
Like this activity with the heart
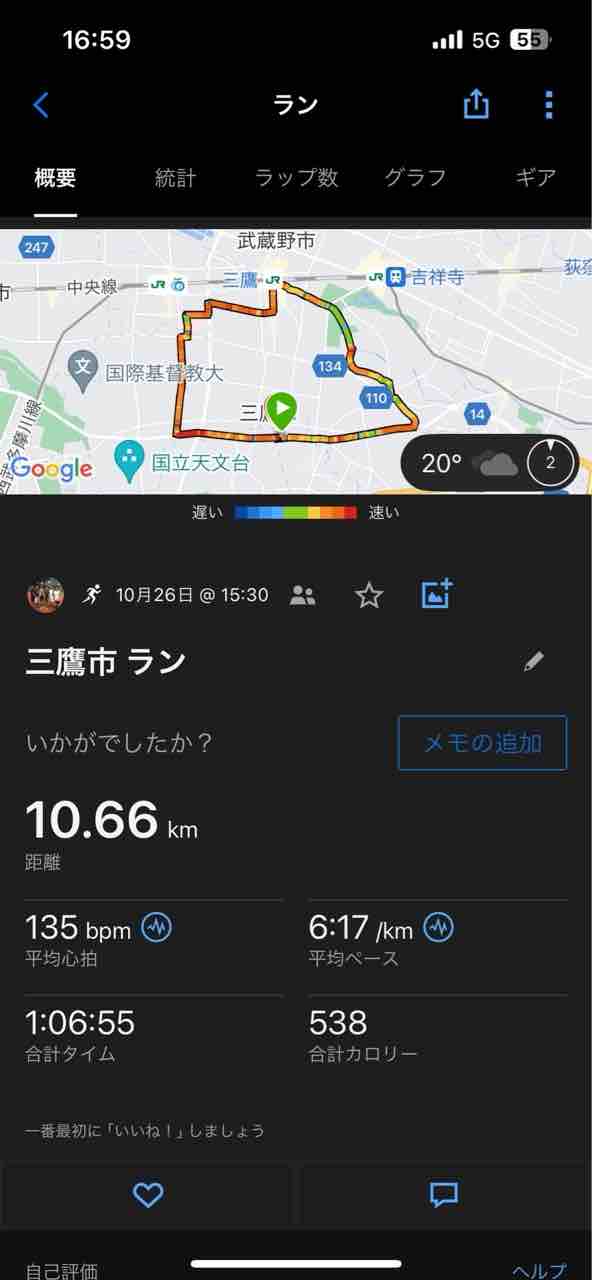[x=148, y=1194]
